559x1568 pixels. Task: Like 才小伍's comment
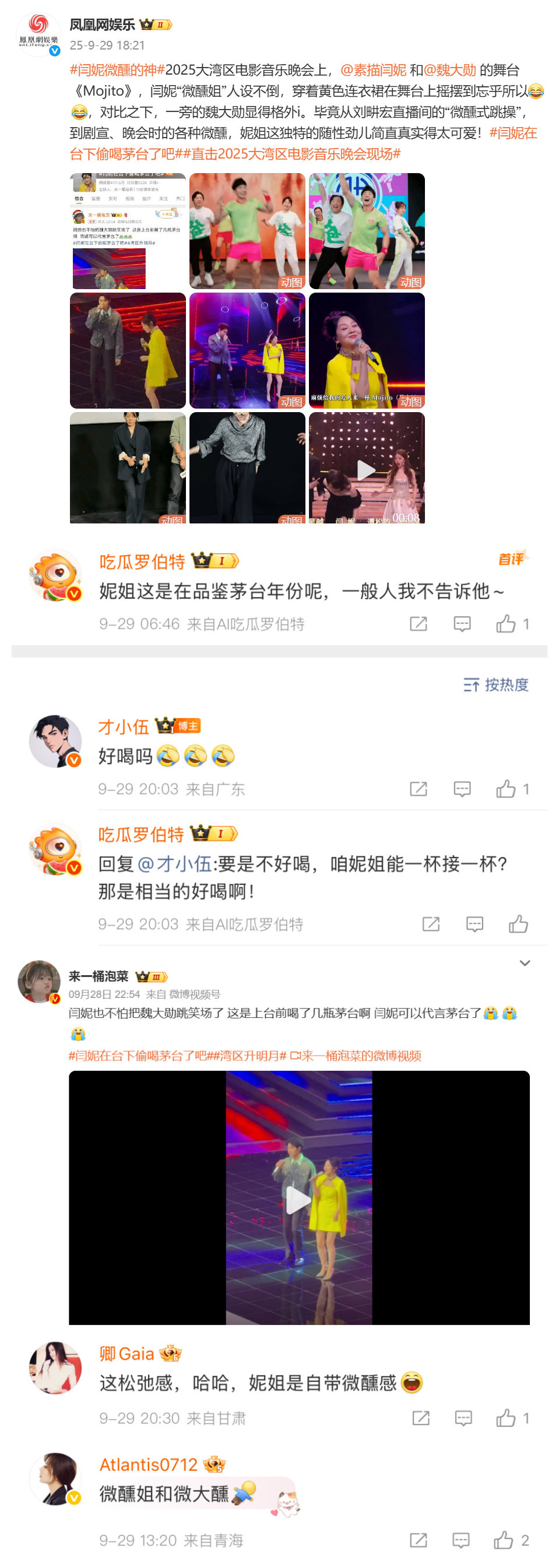click(505, 789)
